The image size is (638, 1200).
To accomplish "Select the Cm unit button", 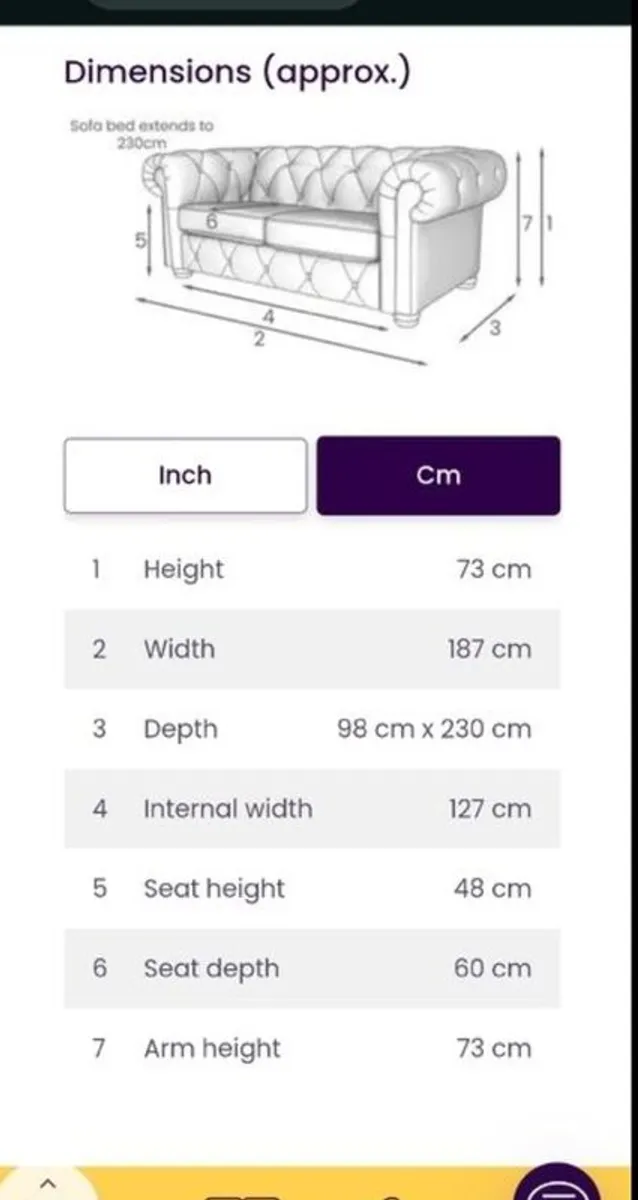I will pos(438,476).
